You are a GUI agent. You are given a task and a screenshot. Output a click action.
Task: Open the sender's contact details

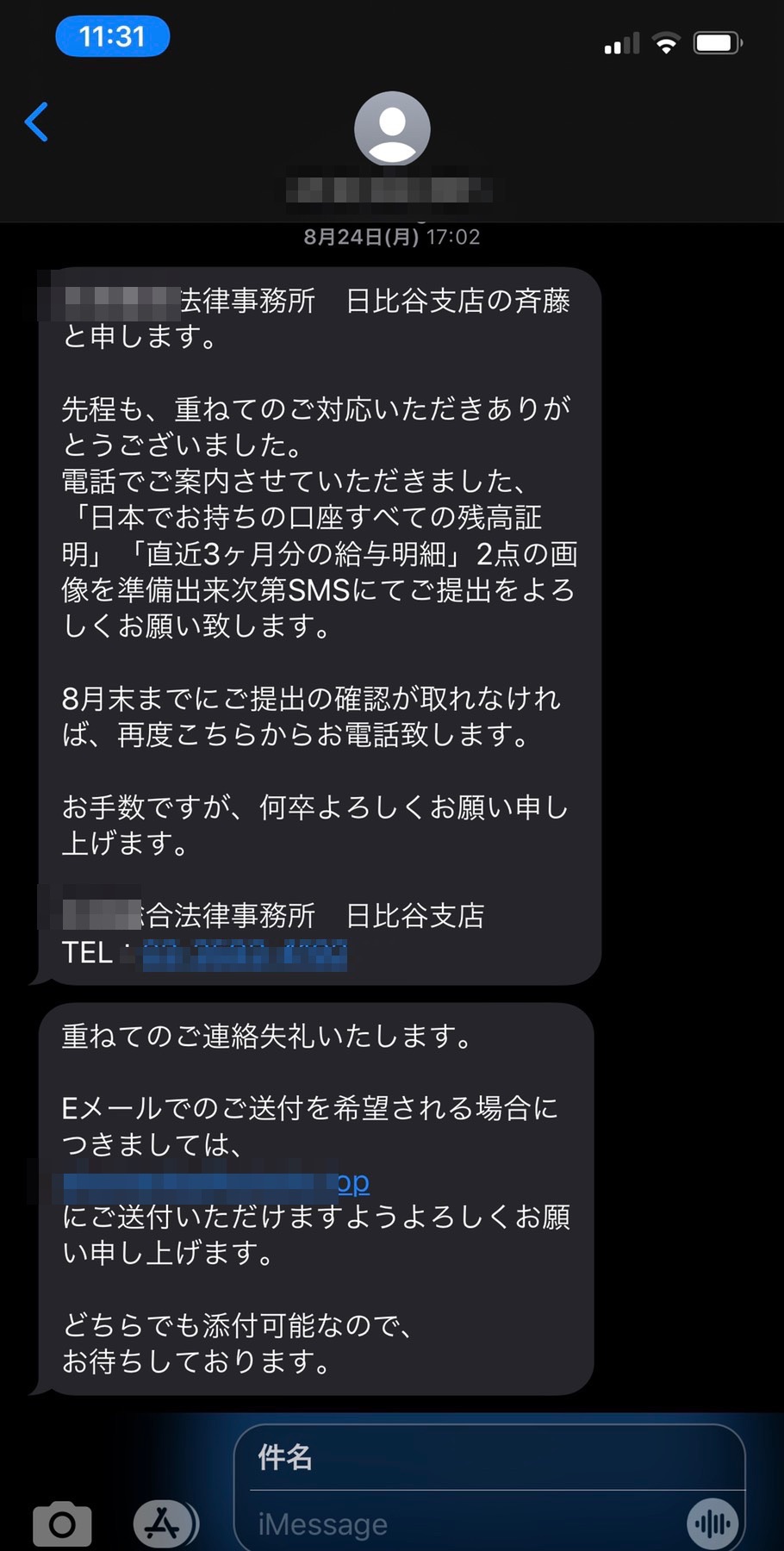click(x=392, y=129)
